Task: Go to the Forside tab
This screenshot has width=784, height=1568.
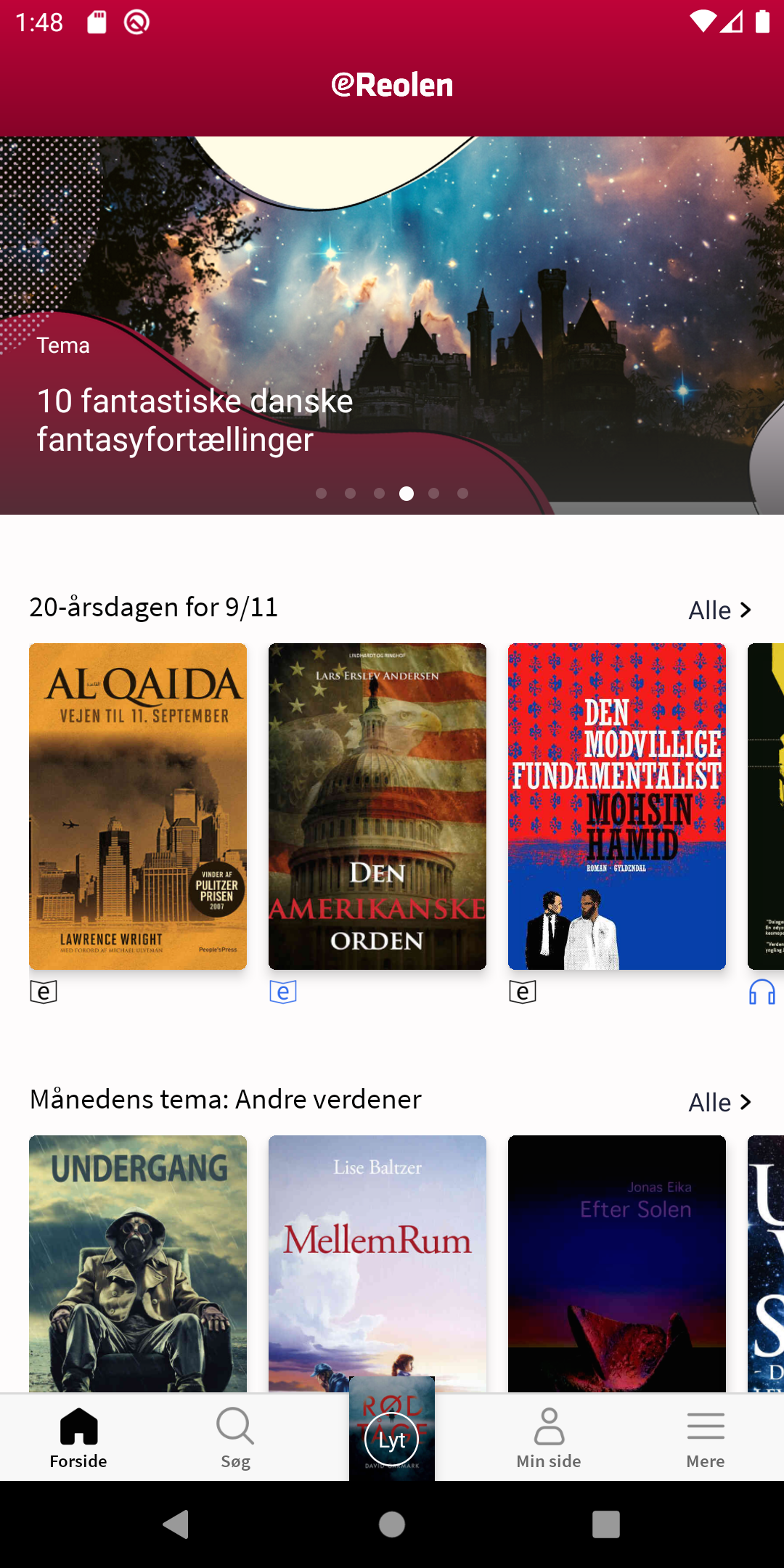Action: 78,1438
